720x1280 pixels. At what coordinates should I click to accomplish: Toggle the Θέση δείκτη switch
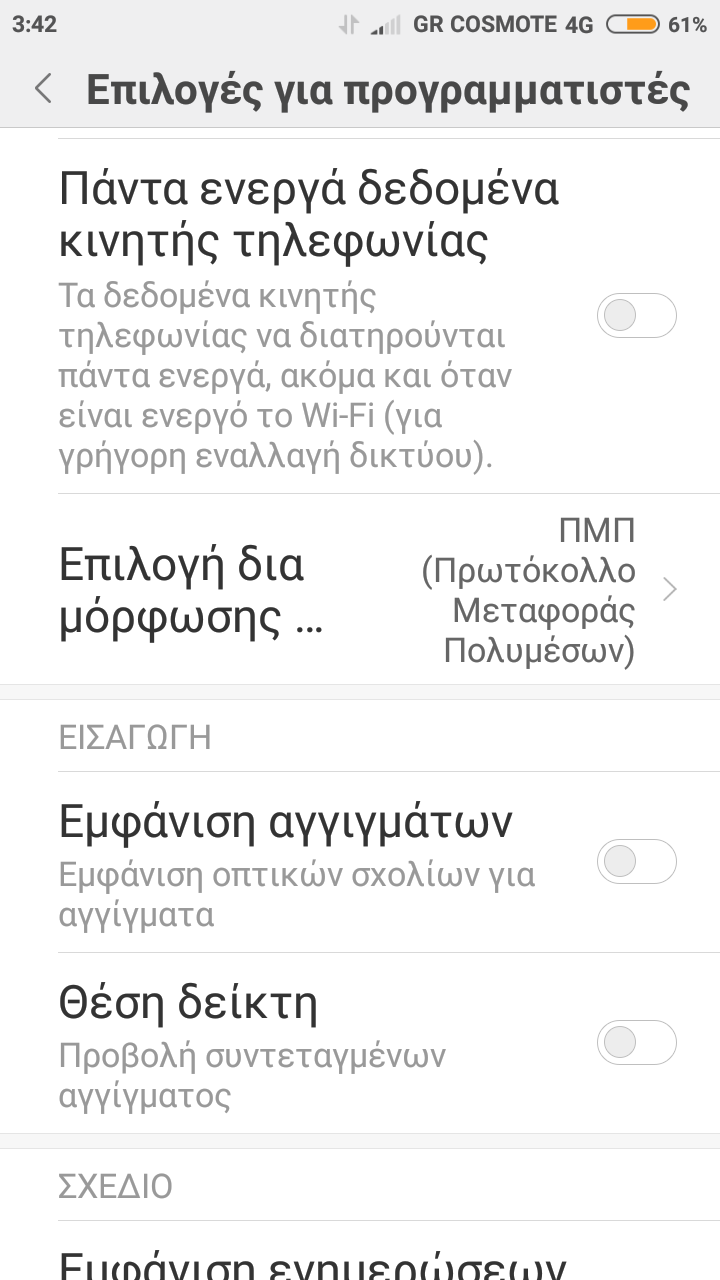636,1043
